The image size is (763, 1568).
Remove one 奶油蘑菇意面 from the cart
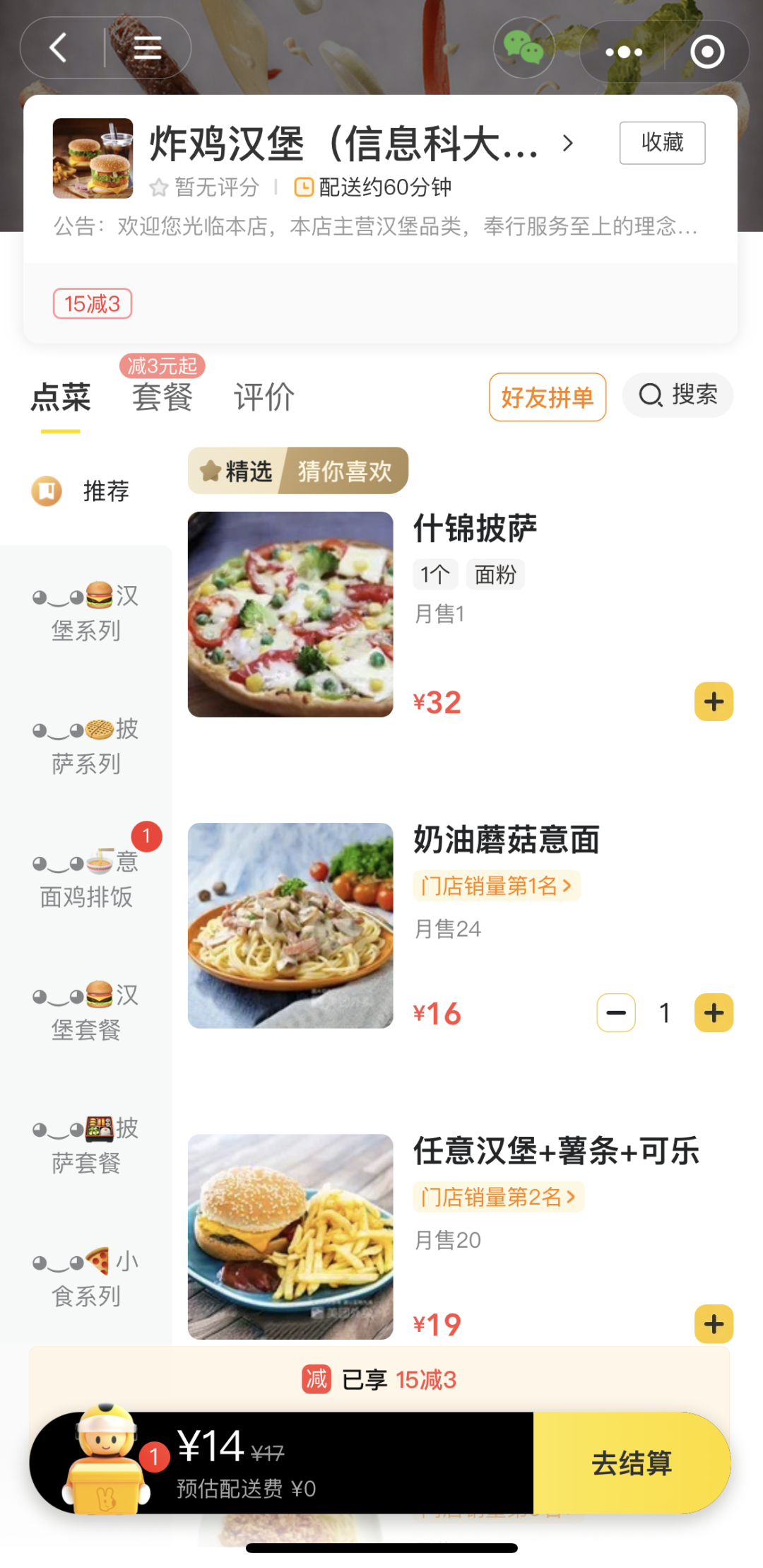point(616,1013)
